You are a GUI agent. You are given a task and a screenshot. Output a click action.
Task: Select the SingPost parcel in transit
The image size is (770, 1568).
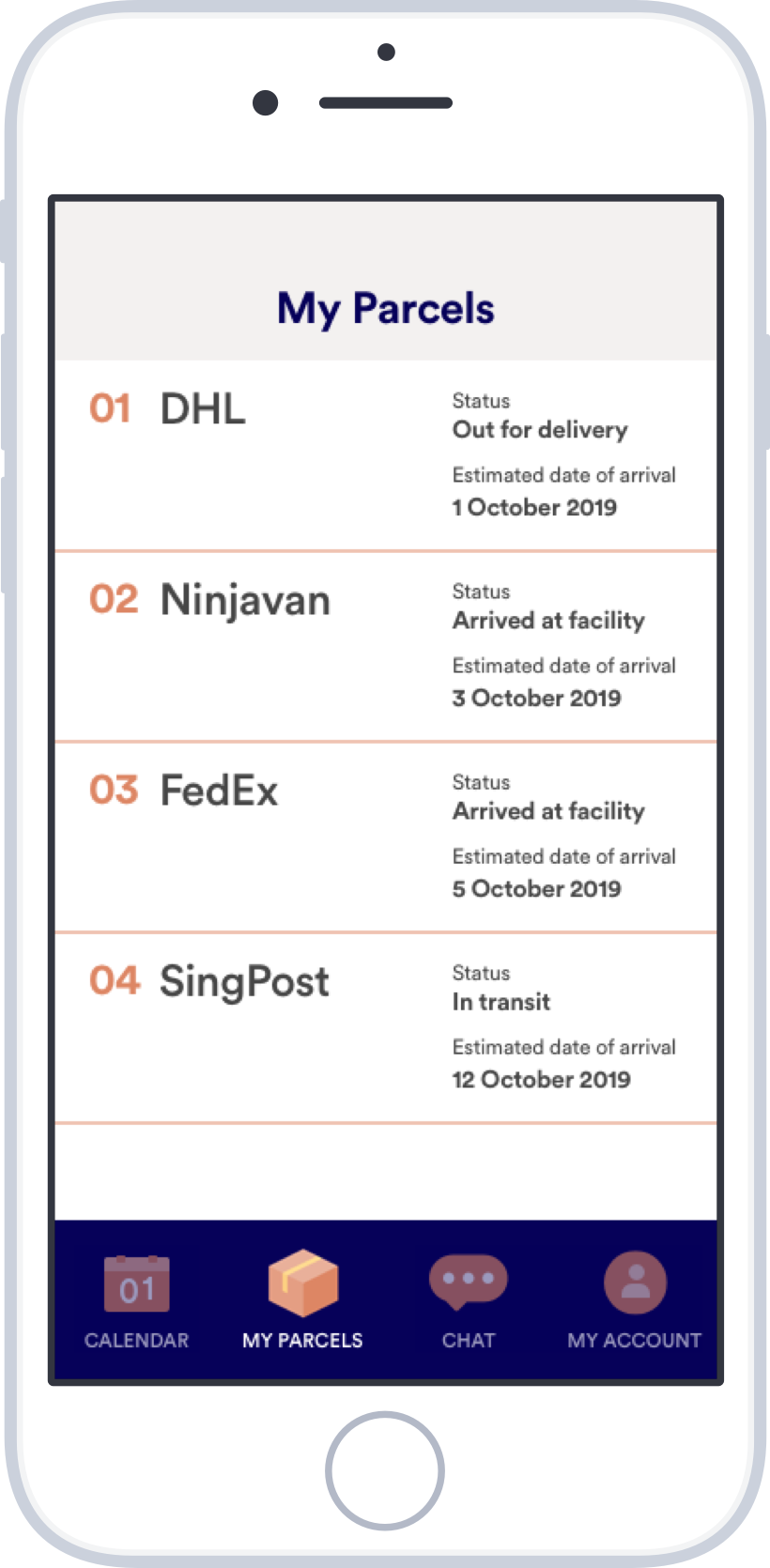click(x=385, y=1028)
